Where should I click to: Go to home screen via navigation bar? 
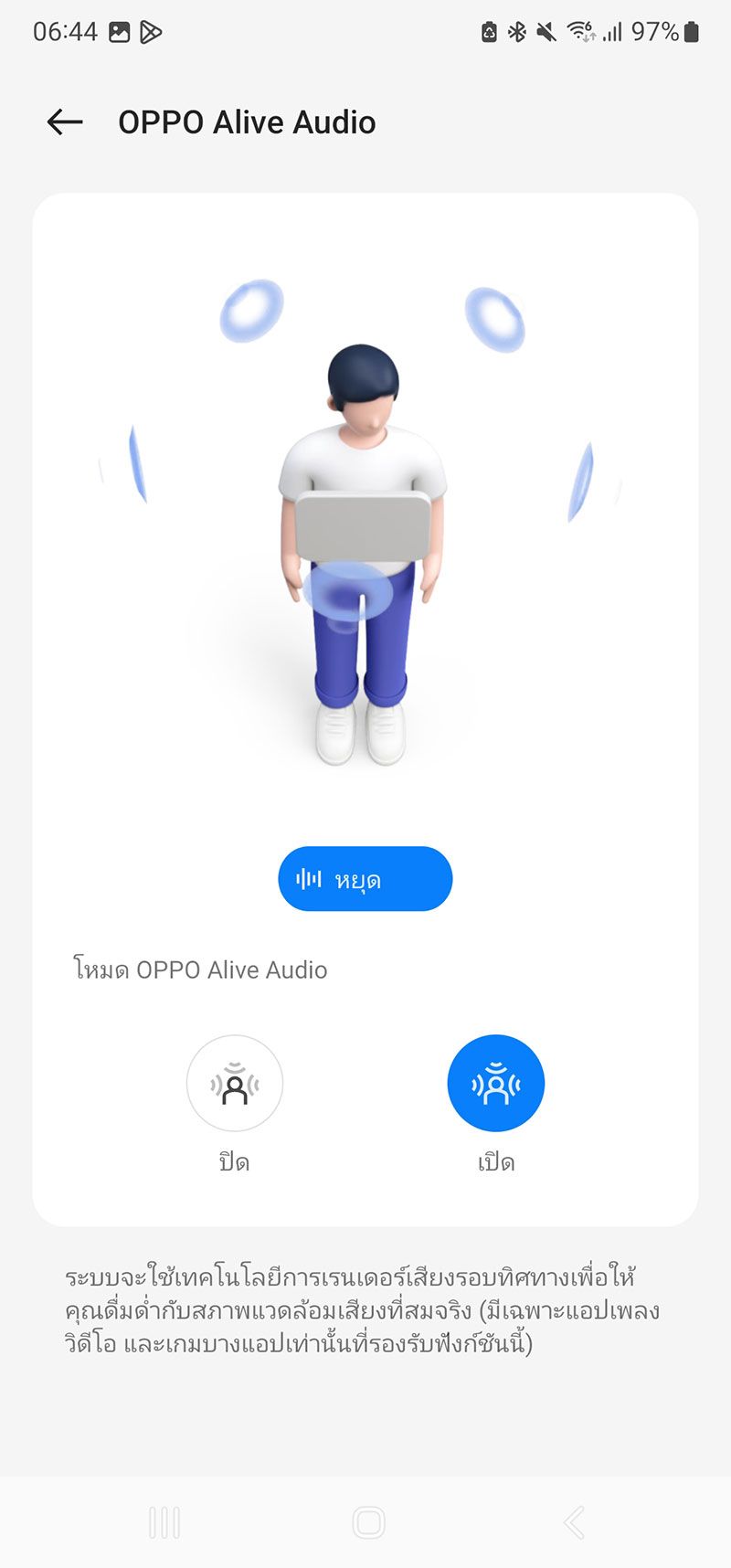pos(368,1522)
